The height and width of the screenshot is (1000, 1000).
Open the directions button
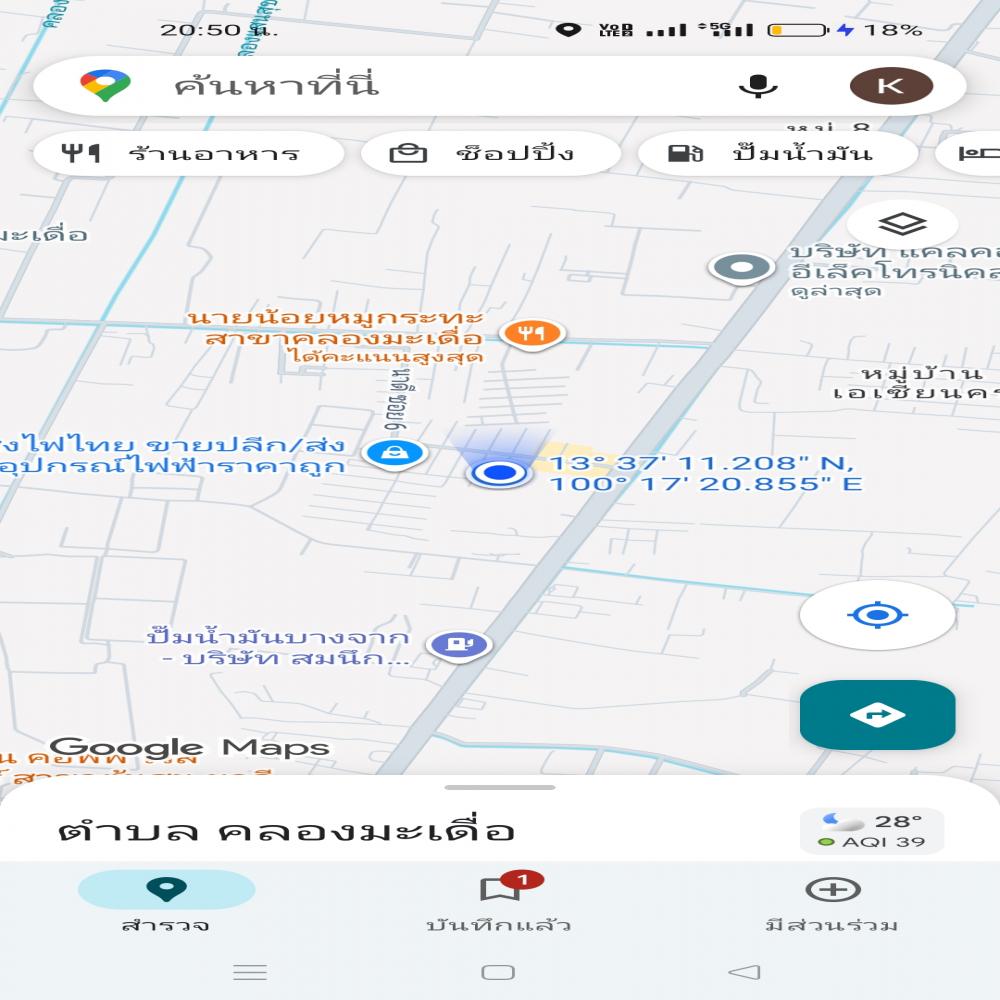(877, 715)
